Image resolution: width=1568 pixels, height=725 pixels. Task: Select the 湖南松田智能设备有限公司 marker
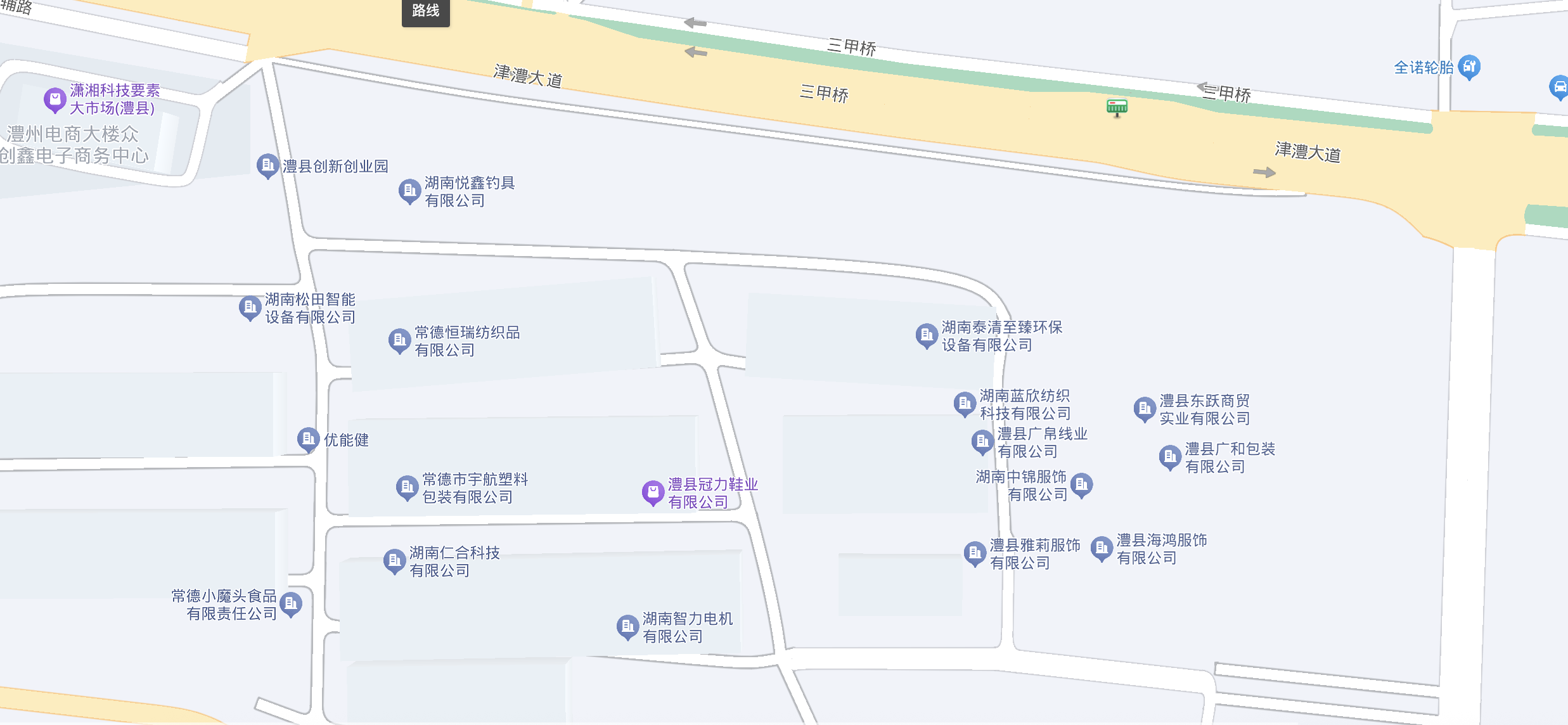[x=250, y=307]
